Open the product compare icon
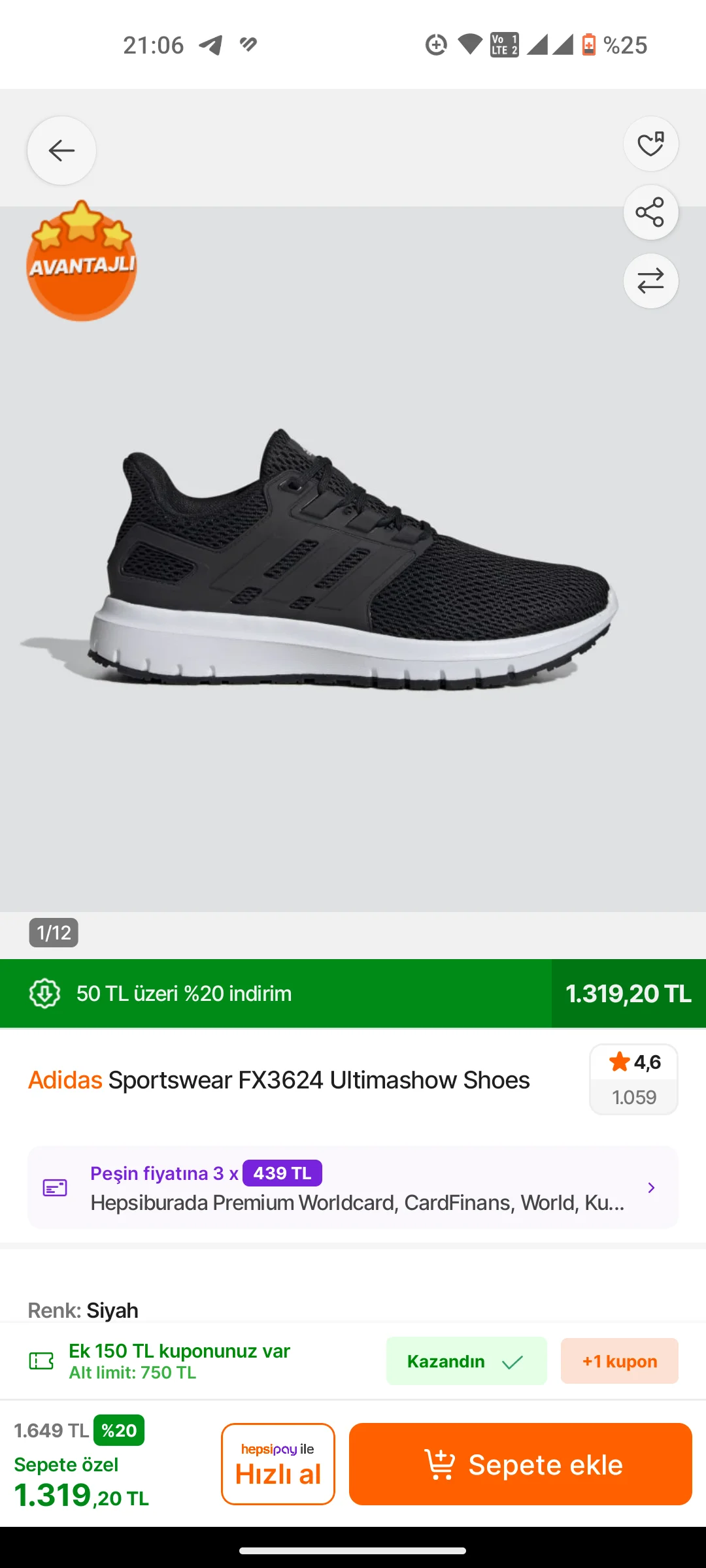The width and height of the screenshot is (706, 1568). pos(650,281)
